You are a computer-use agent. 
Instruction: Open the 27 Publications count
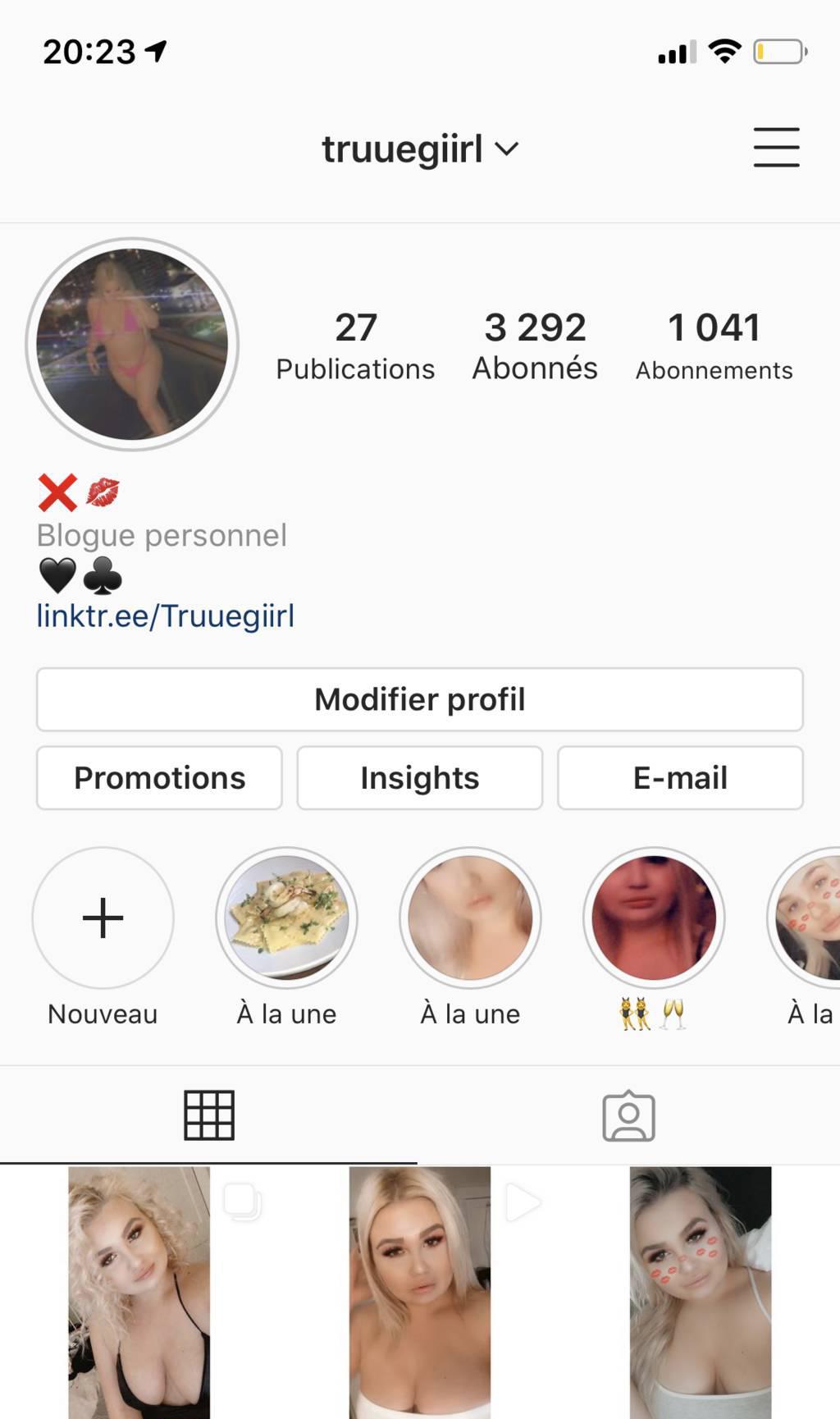coord(355,346)
